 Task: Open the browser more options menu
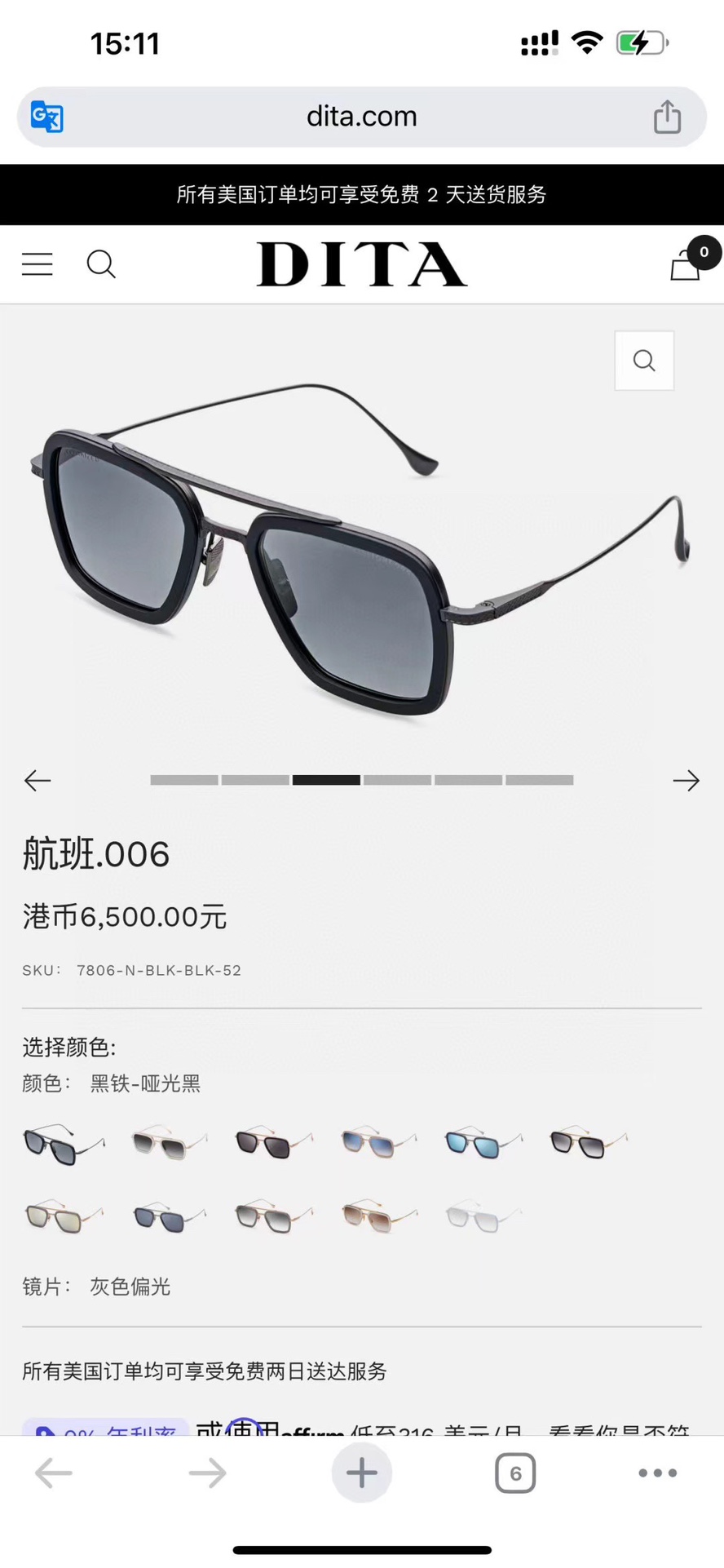click(x=657, y=1473)
